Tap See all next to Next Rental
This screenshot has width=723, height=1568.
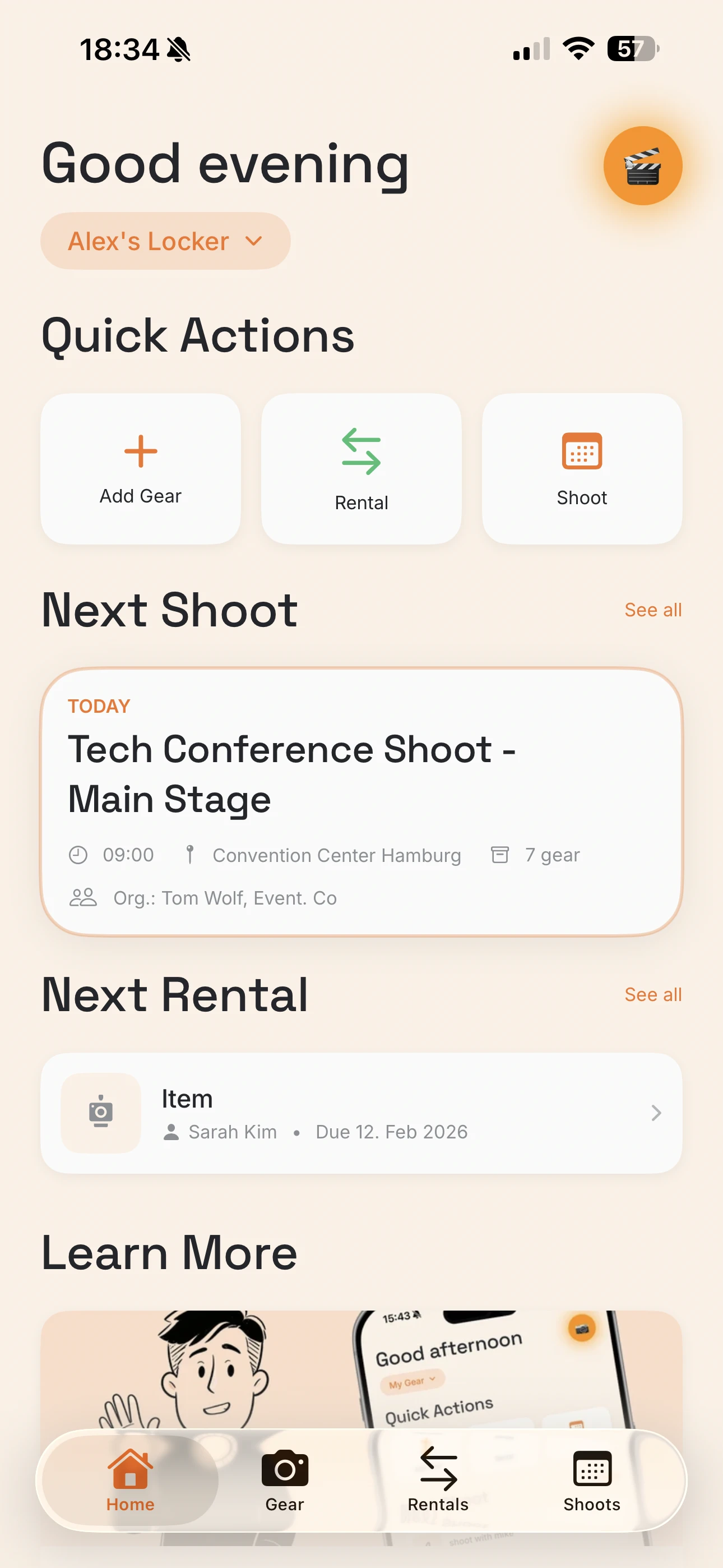(x=652, y=994)
